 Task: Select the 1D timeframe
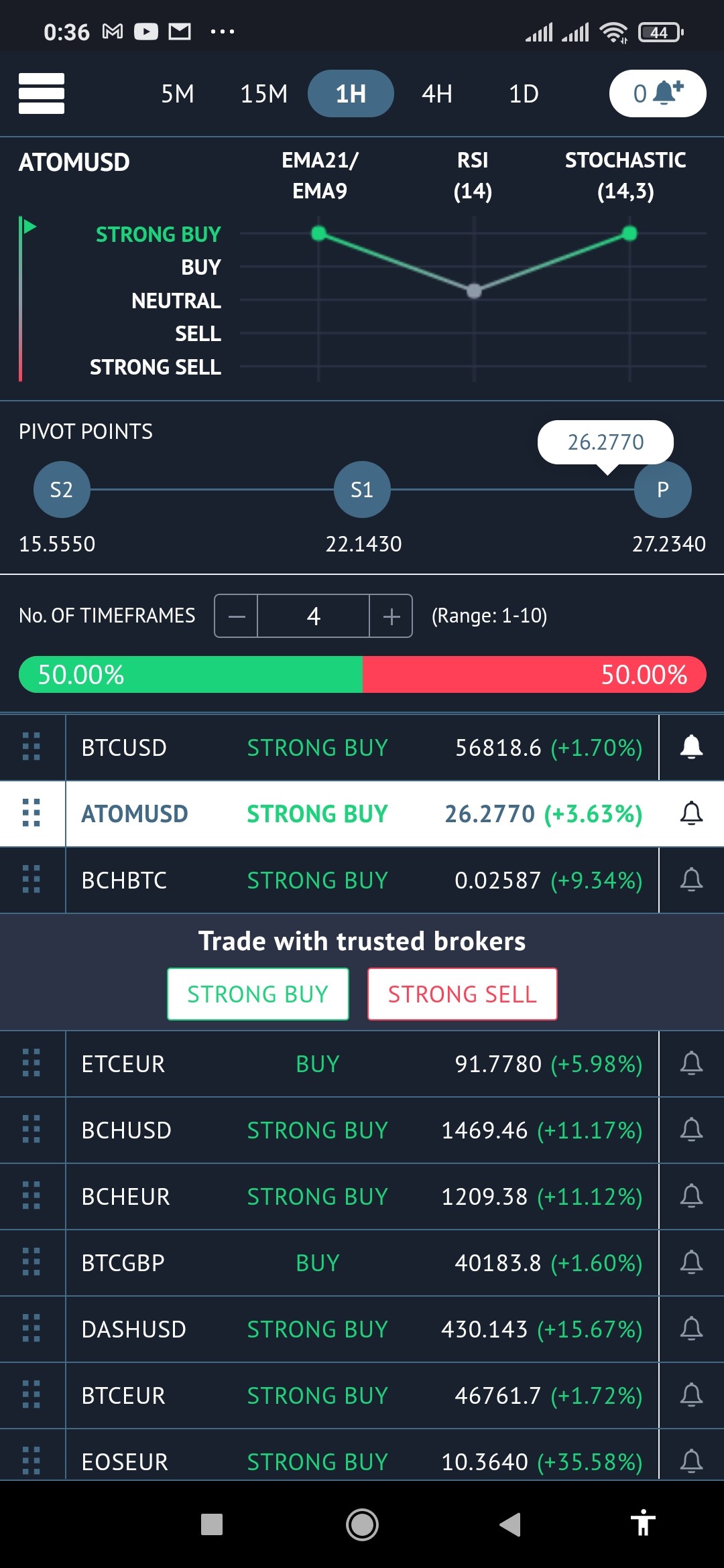pyautogui.click(x=524, y=94)
